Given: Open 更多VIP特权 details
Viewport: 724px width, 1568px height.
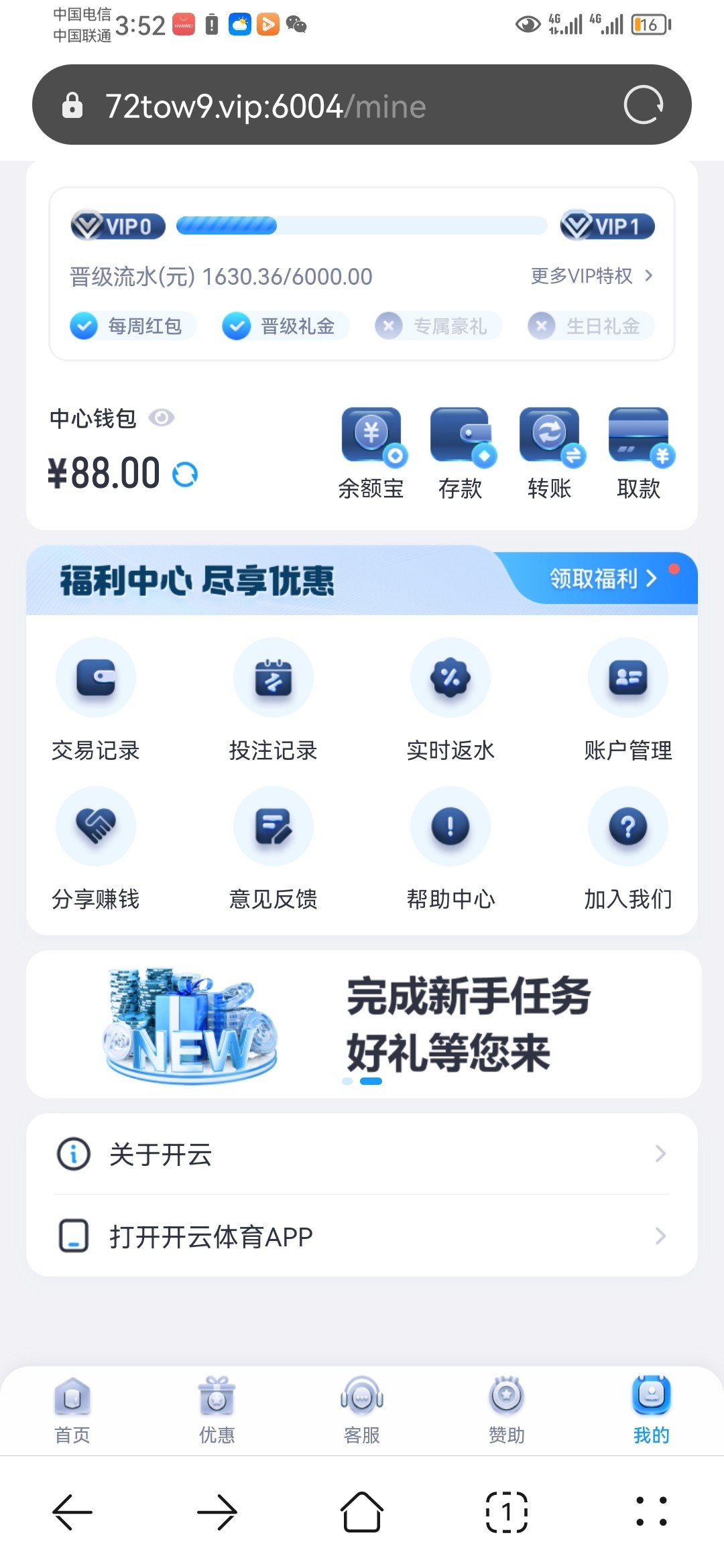Looking at the screenshot, I should coord(591,276).
